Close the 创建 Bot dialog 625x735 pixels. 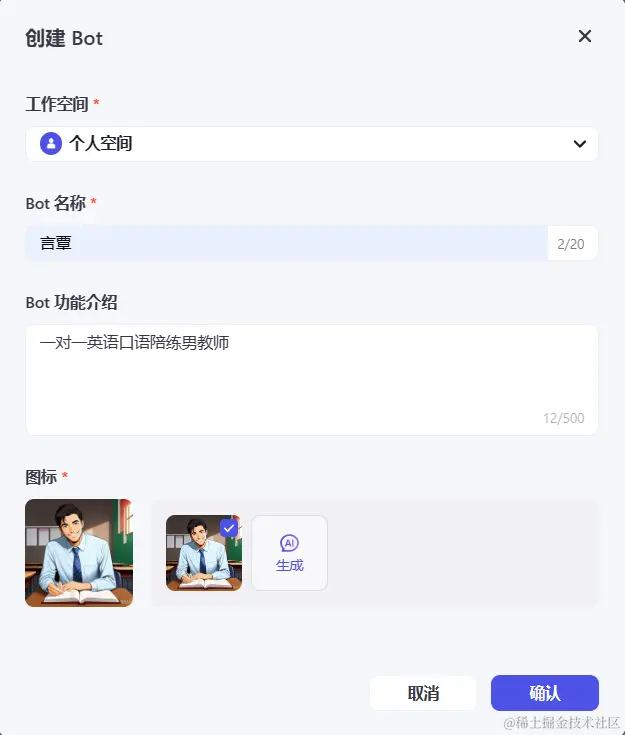pos(585,36)
